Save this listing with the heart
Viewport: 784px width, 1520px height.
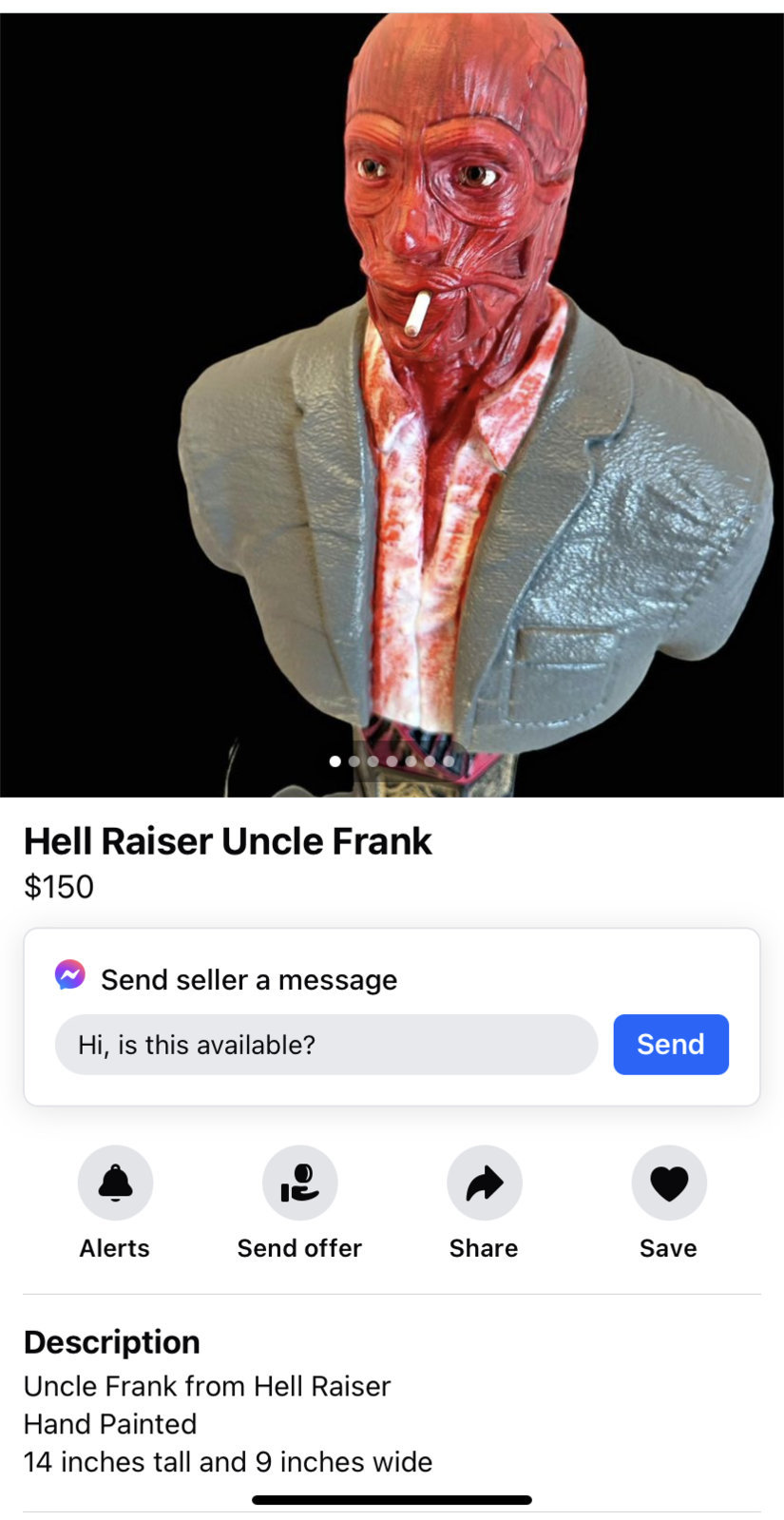click(668, 1183)
